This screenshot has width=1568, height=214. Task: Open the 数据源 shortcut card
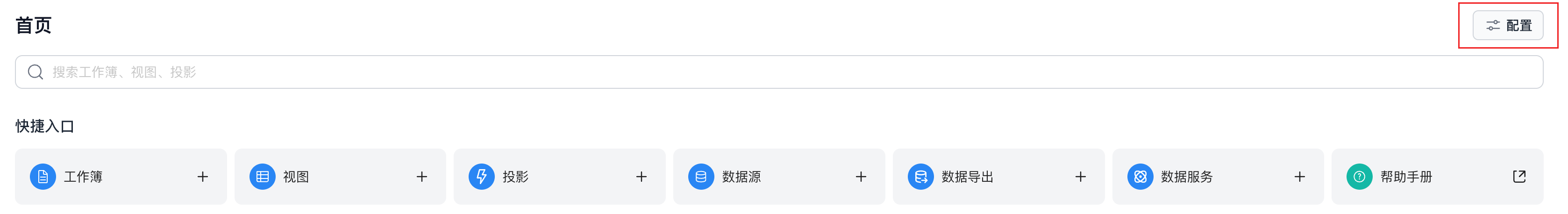pyautogui.click(x=741, y=177)
